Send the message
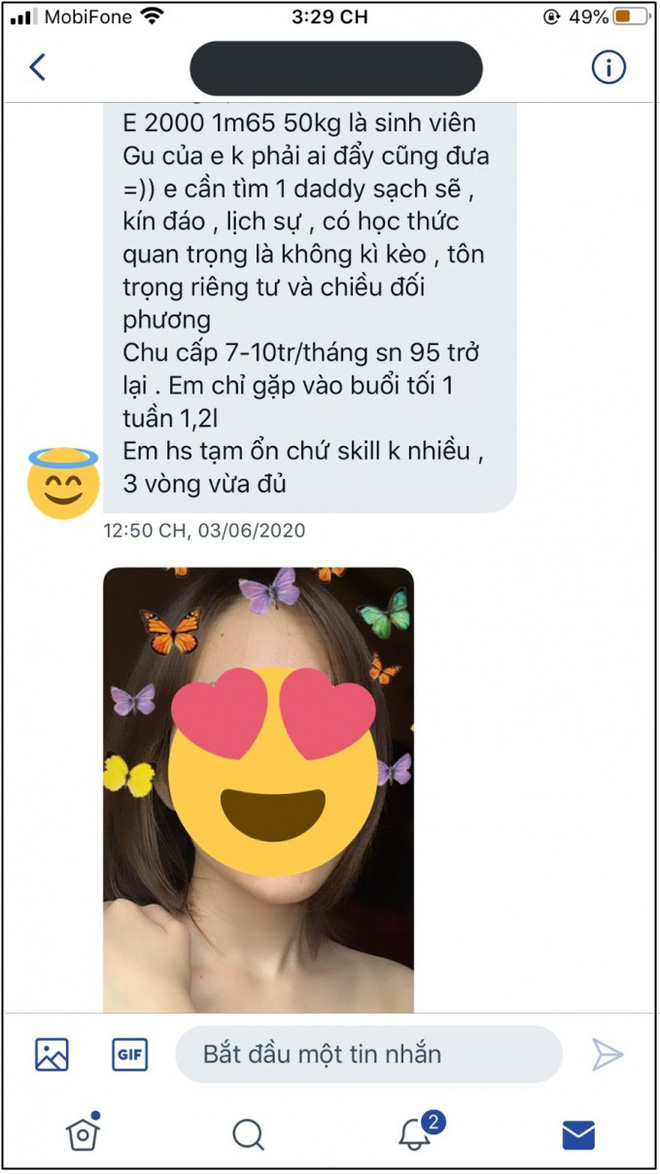The width and height of the screenshot is (660, 1174). pos(607,1054)
